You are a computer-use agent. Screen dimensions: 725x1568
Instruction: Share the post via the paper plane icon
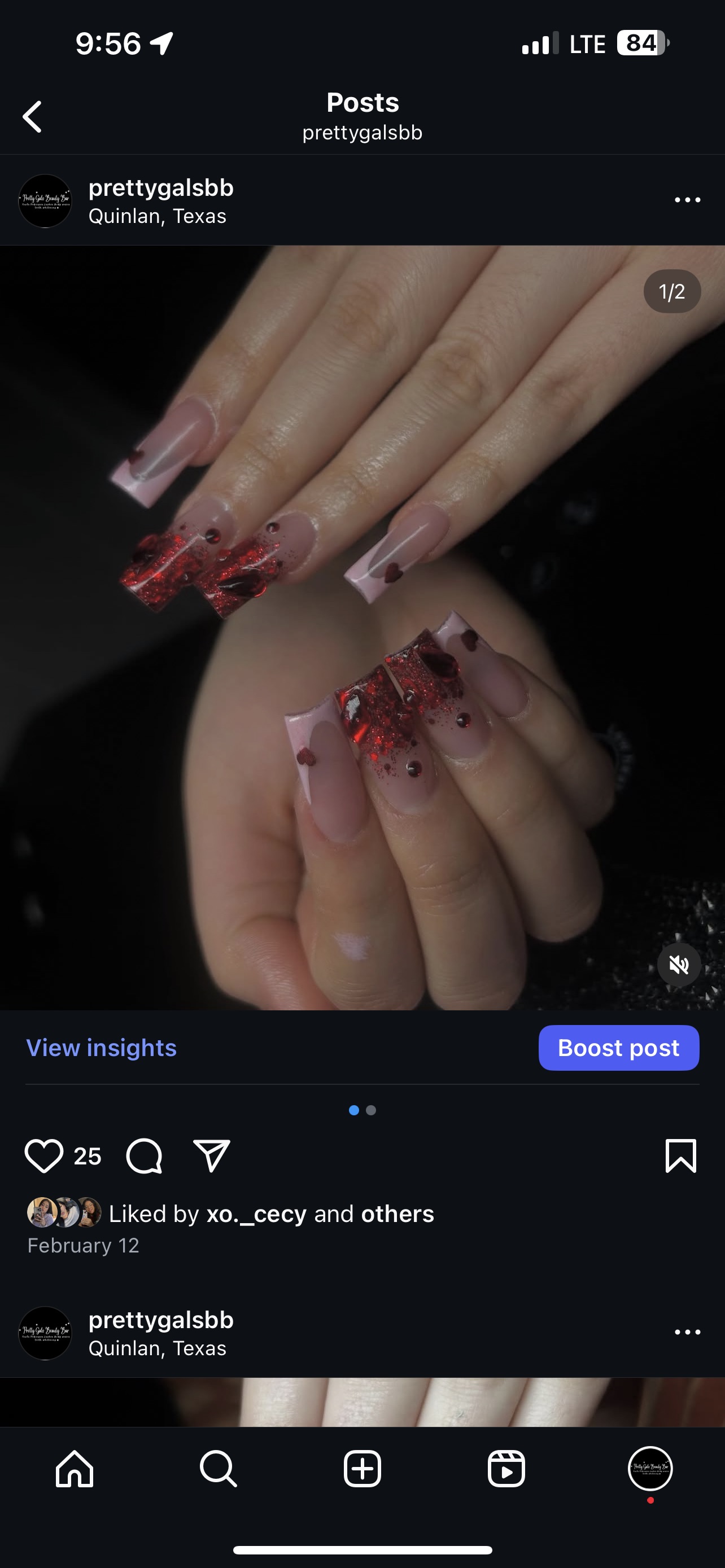pos(211,1156)
